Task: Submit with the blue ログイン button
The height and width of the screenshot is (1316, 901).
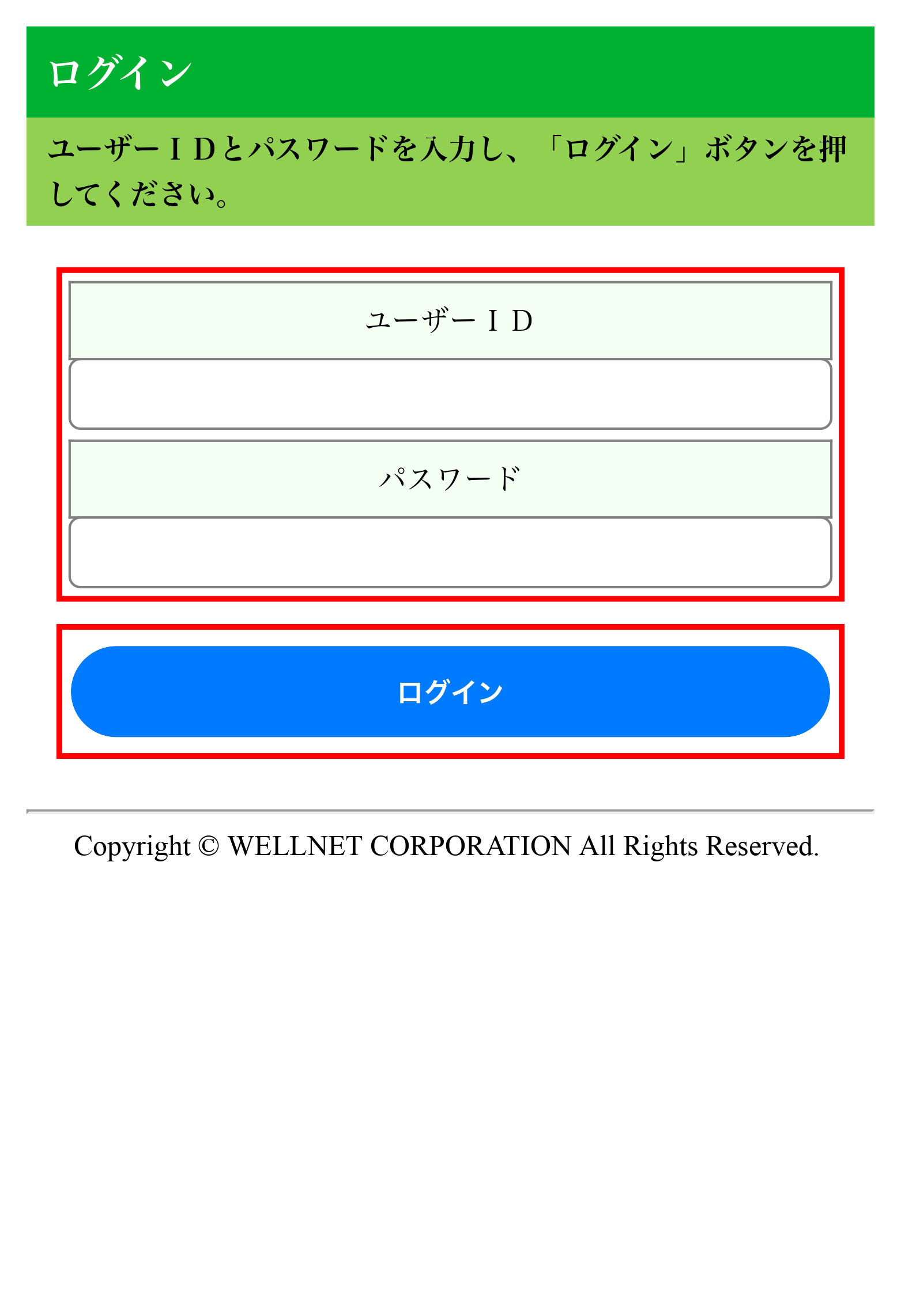Action: [450, 691]
